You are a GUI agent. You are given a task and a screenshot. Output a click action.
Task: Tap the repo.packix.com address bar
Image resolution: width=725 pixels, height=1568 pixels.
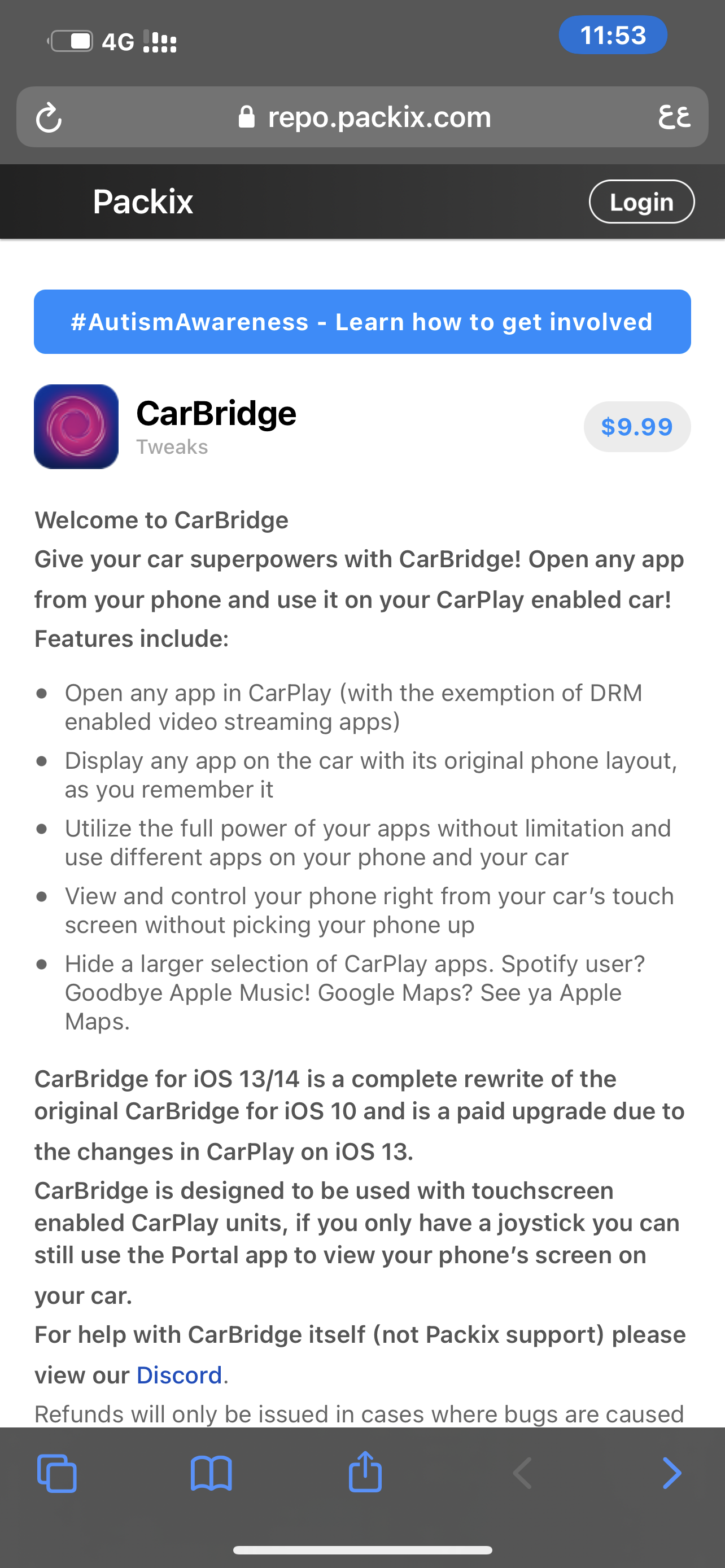point(364,117)
